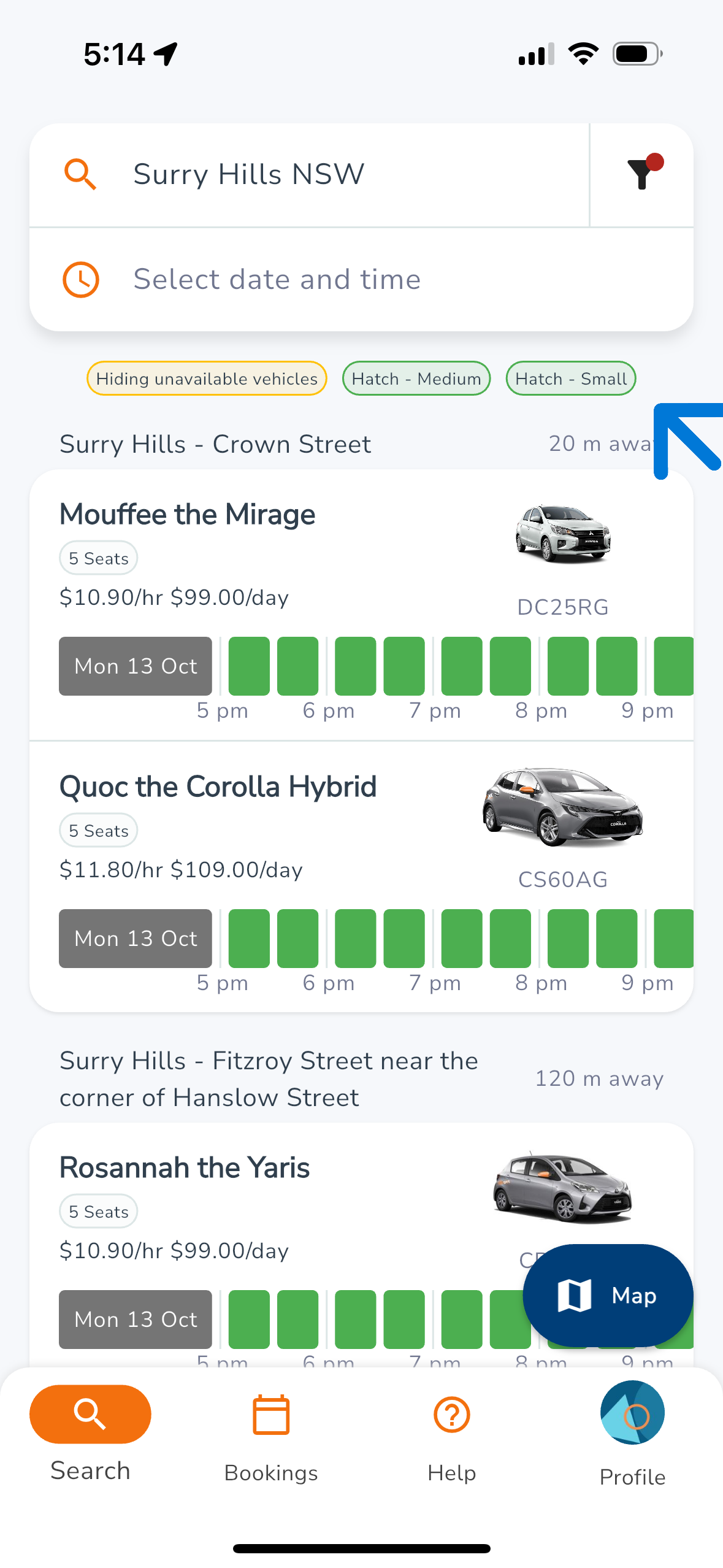The image size is (723, 1568).
Task: Open Quoc's Mon 13 Oct date selector
Action: click(x=135, y=938)
